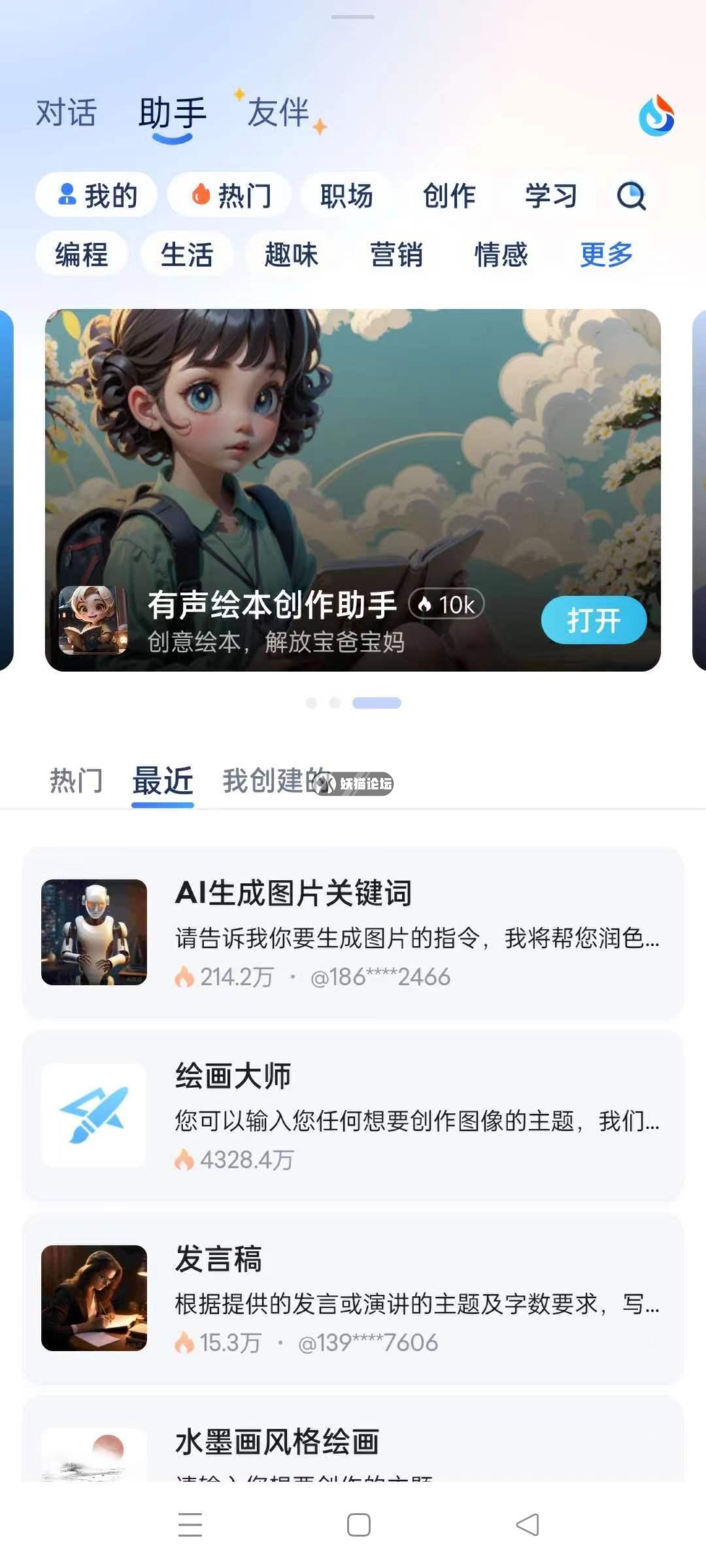Tap 打开 on the 有声绘本创作助手 banner

coord(594,620)
